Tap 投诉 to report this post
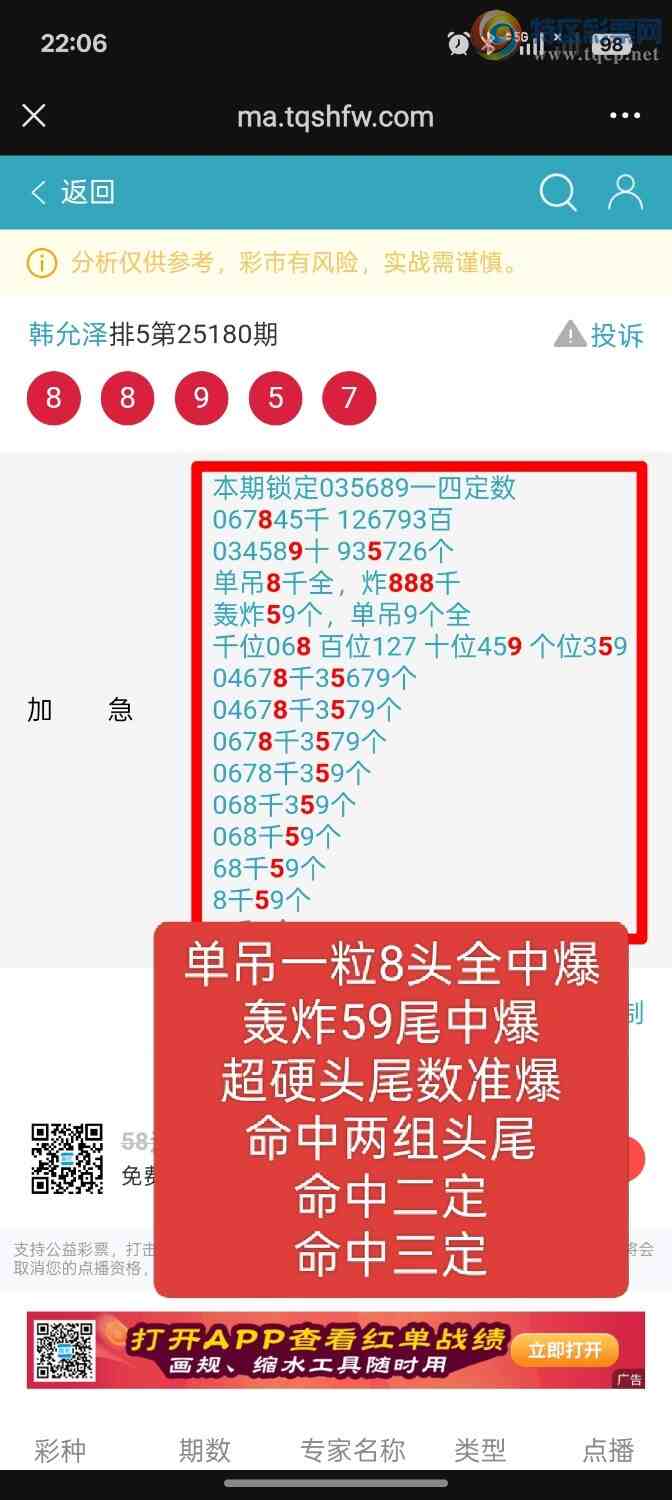This screenshot has height=1500, width=672. 599,335
